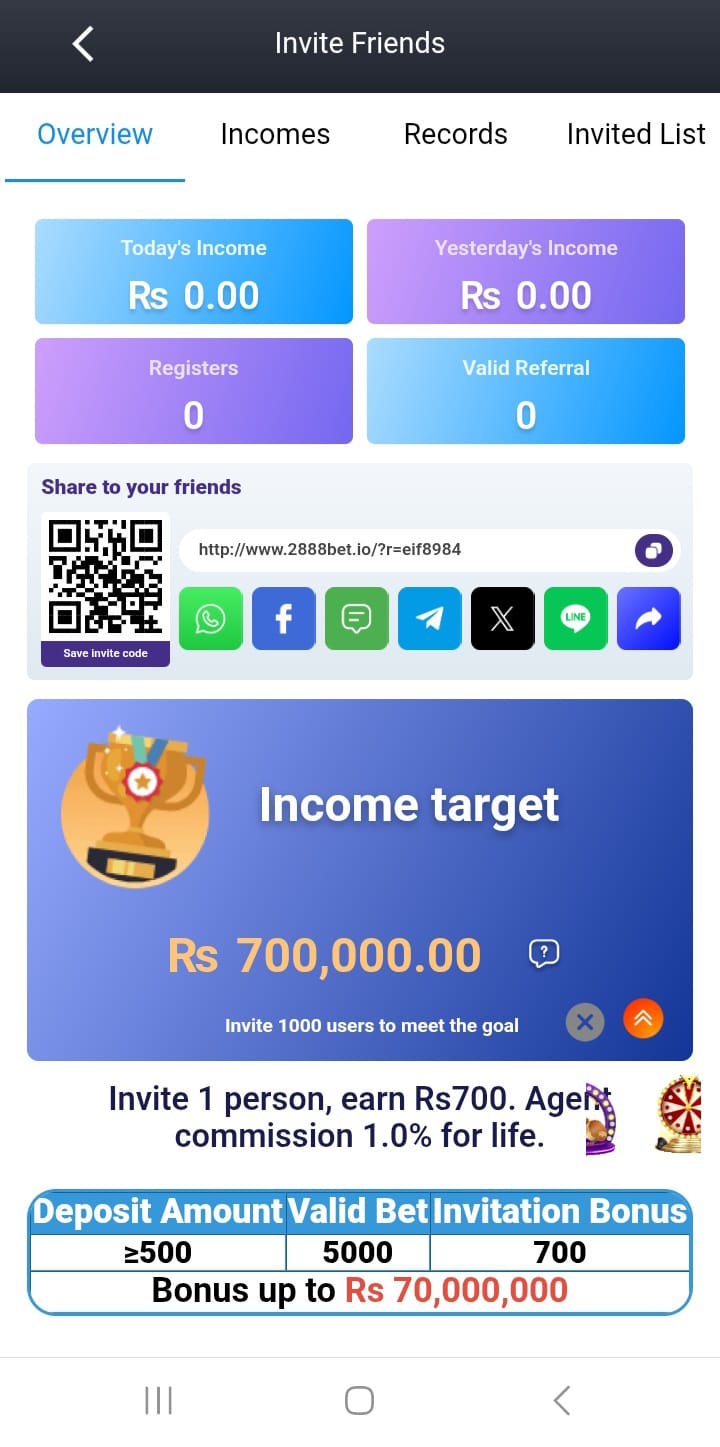
Task: Go to the system home screen
Action: click(359, 1401)
